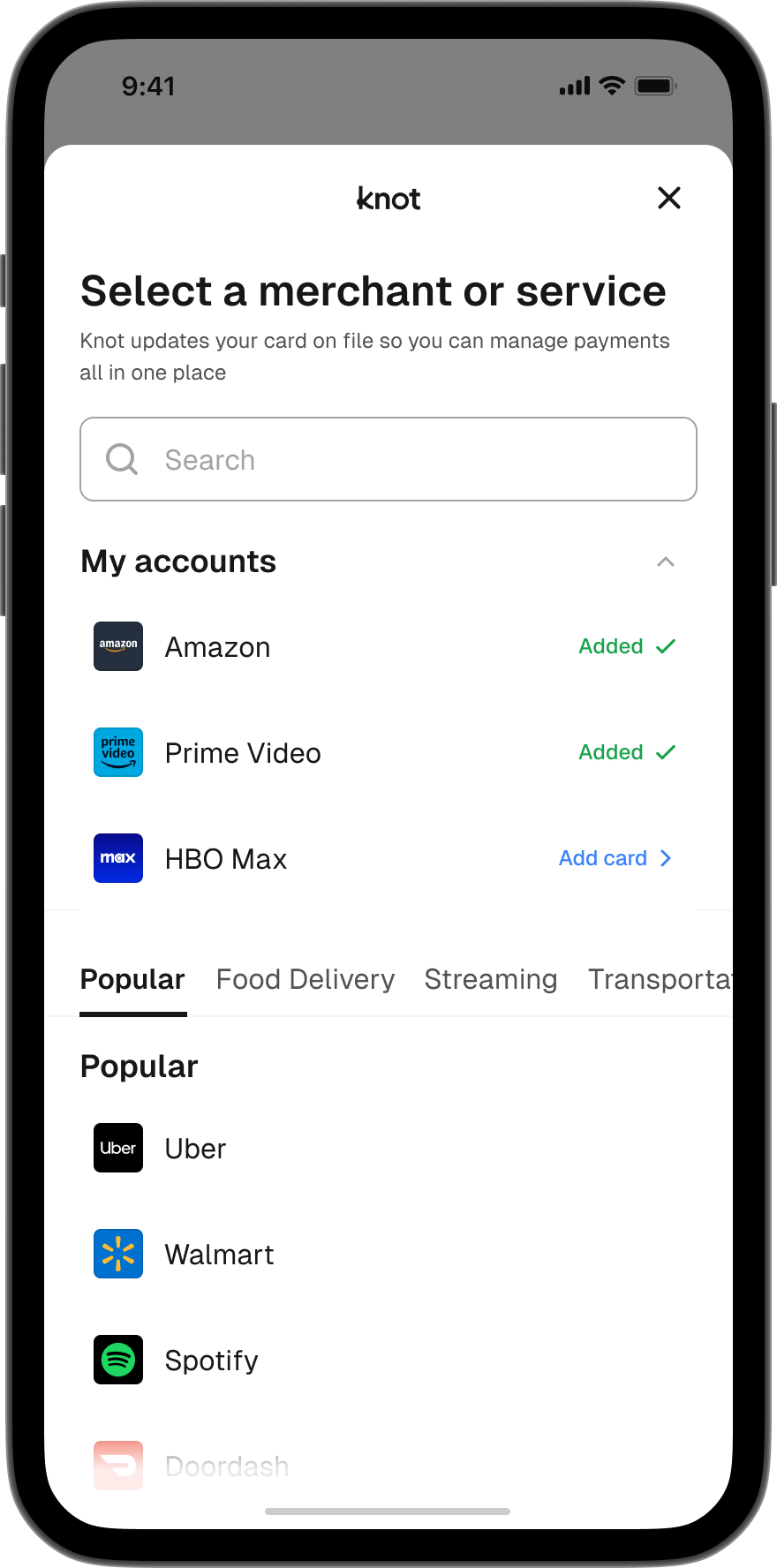Click the Spotify icon

point(117,1360)
